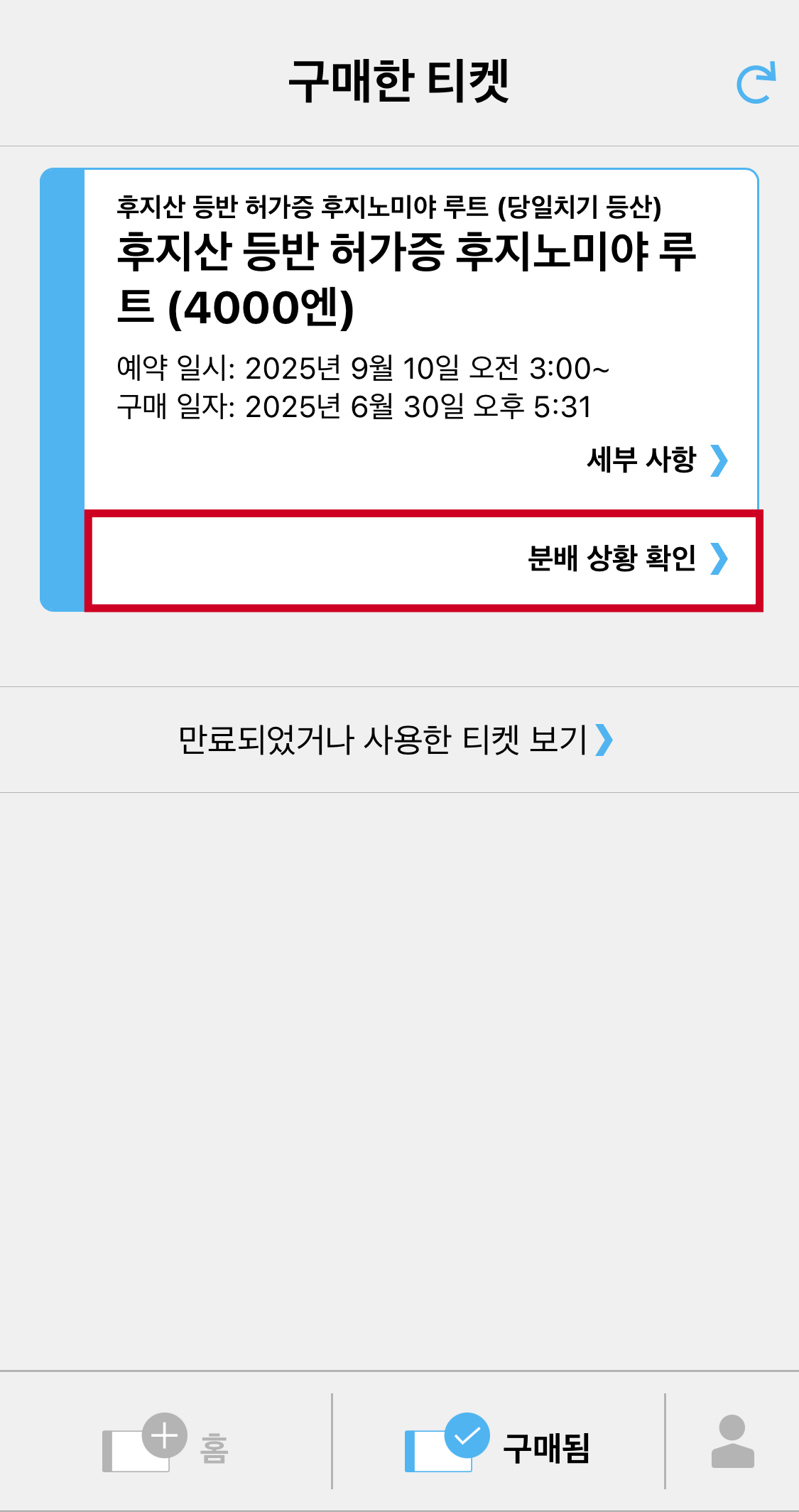Open 세부 사항 for the Fuji ticket
Image resolution: width=799 pixels, height=1512 pixels.
pyautogui.click(x=658, y=460)
